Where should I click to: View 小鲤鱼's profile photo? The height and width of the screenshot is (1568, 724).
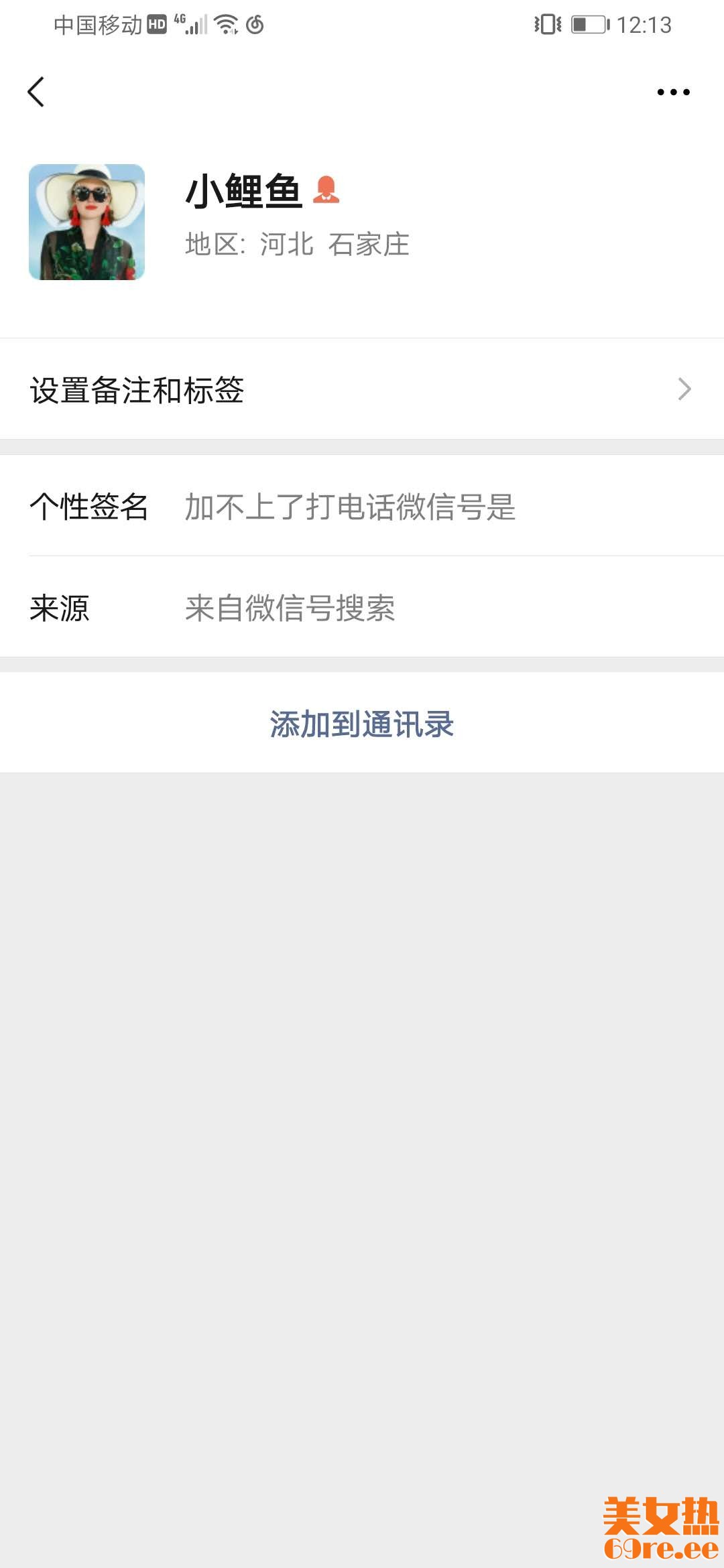pyautogui.click(x=86, y=222)
